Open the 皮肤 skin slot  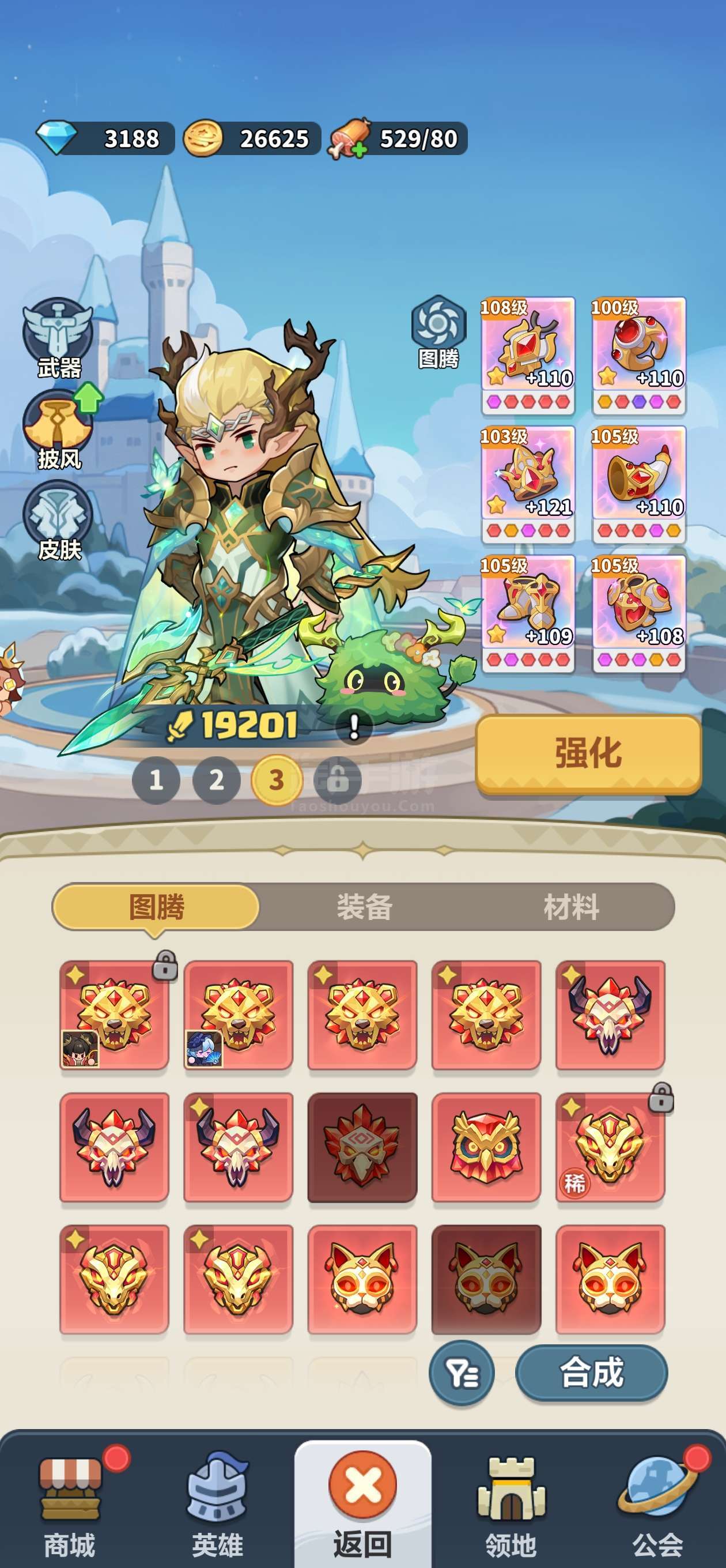pos(58,519)
